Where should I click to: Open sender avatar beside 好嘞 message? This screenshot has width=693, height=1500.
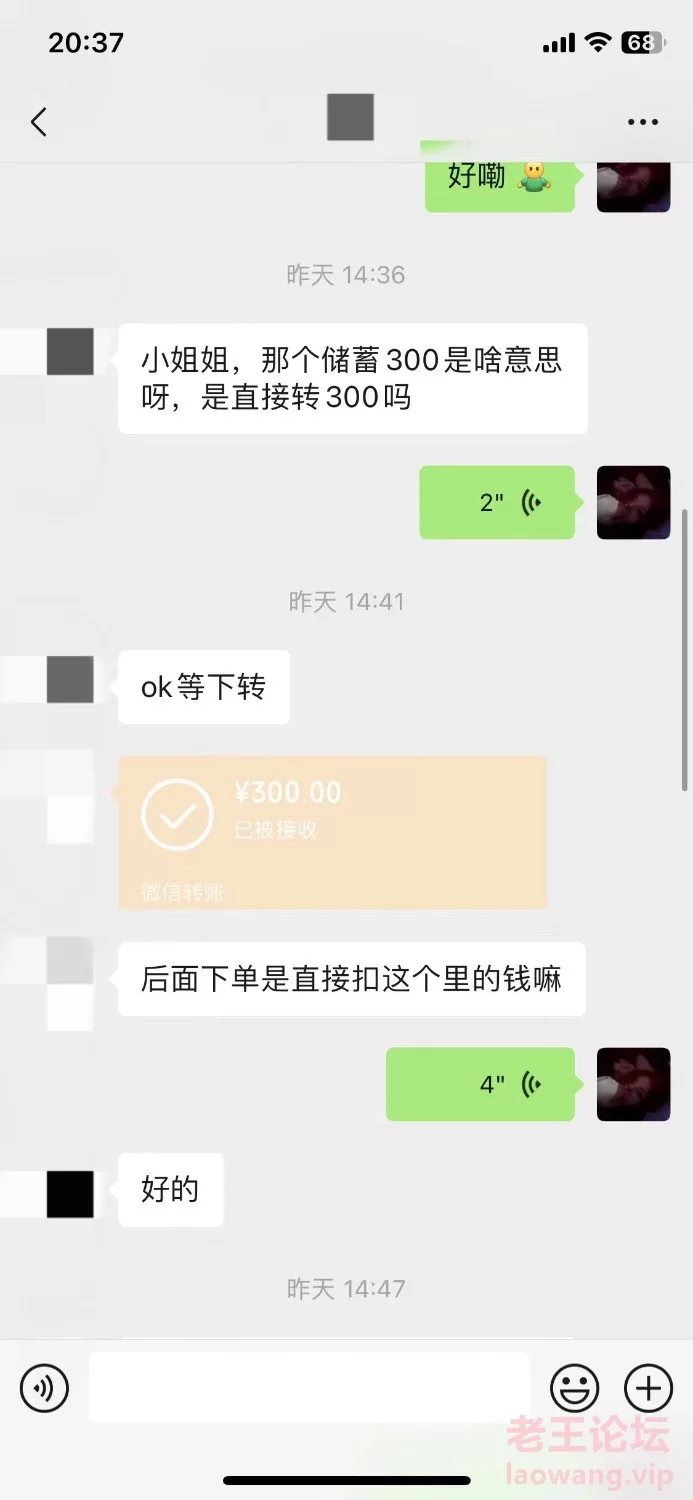coord(633,187)
